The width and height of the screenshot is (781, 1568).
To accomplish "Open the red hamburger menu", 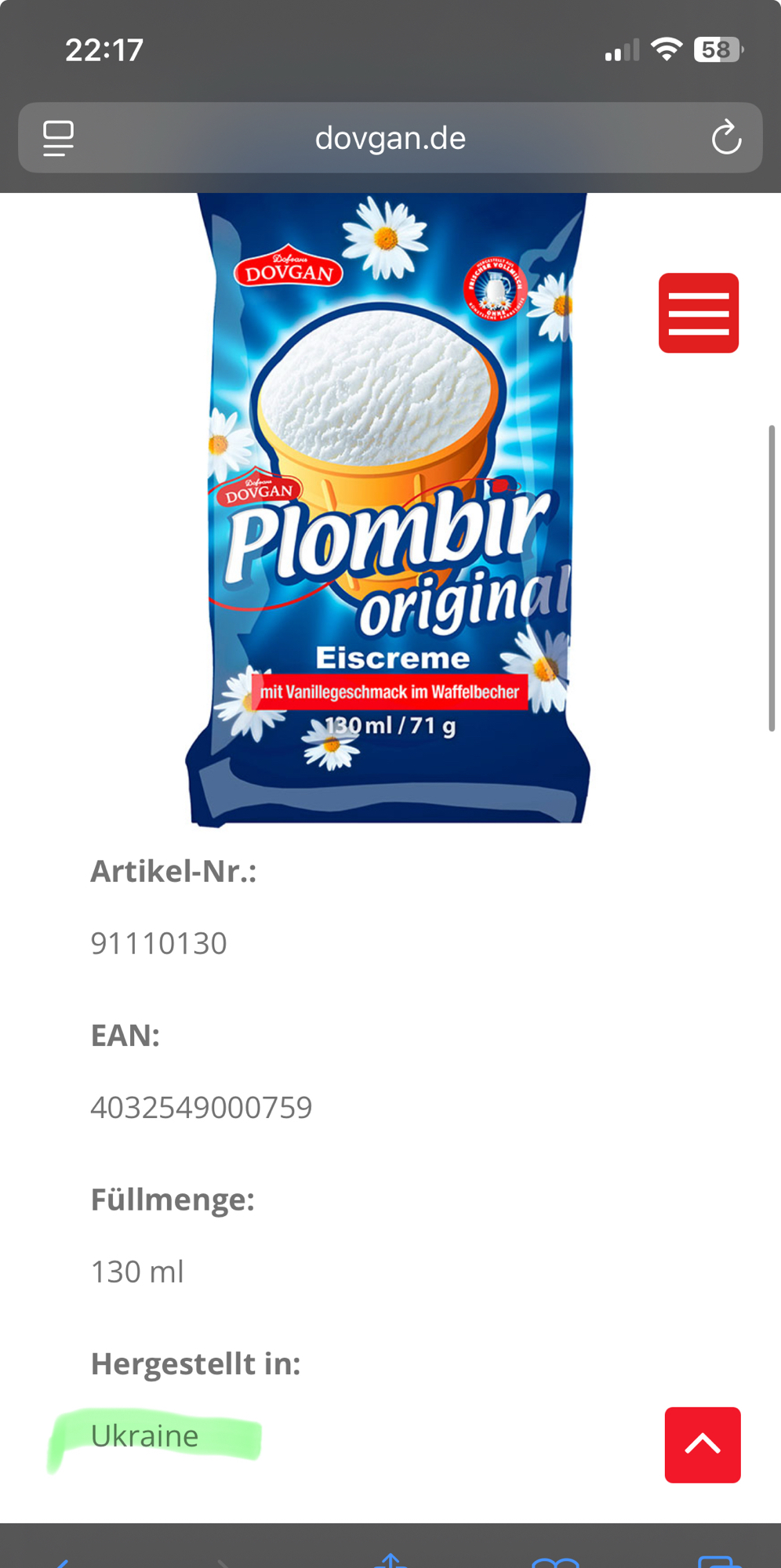I will coord(698,313).
